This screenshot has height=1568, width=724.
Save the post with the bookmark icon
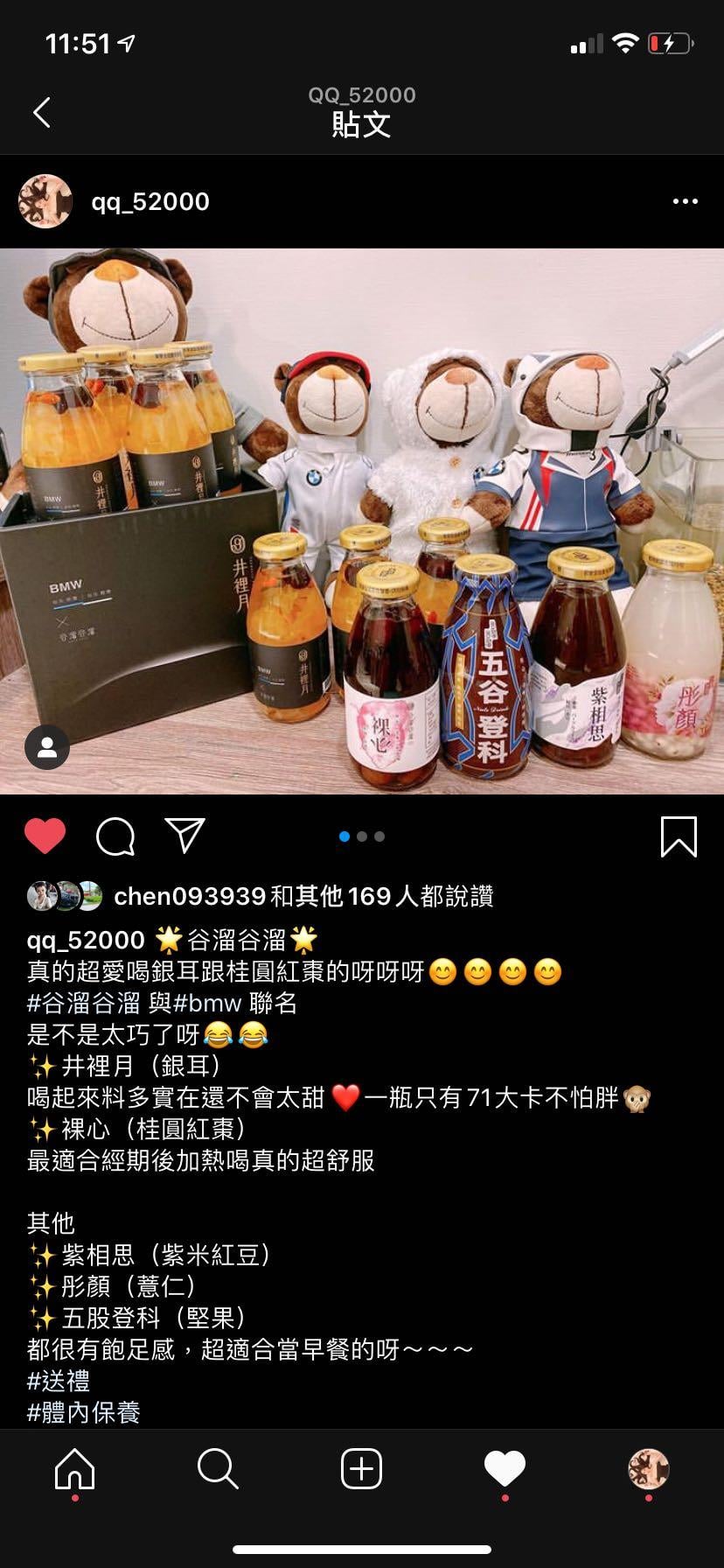pyautogui.click(x=679, y=836)
